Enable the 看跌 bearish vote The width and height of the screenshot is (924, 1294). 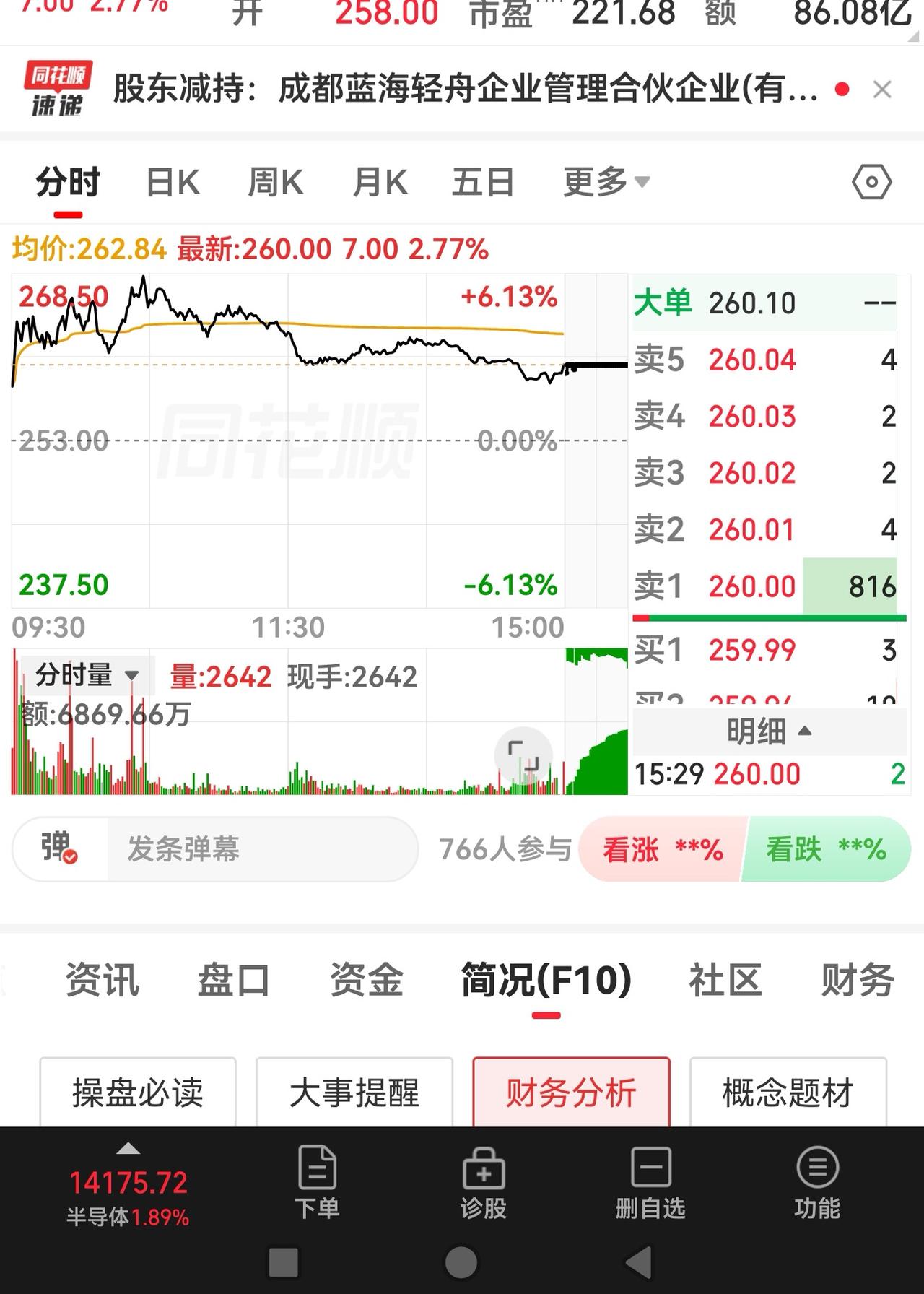[827, 850]
